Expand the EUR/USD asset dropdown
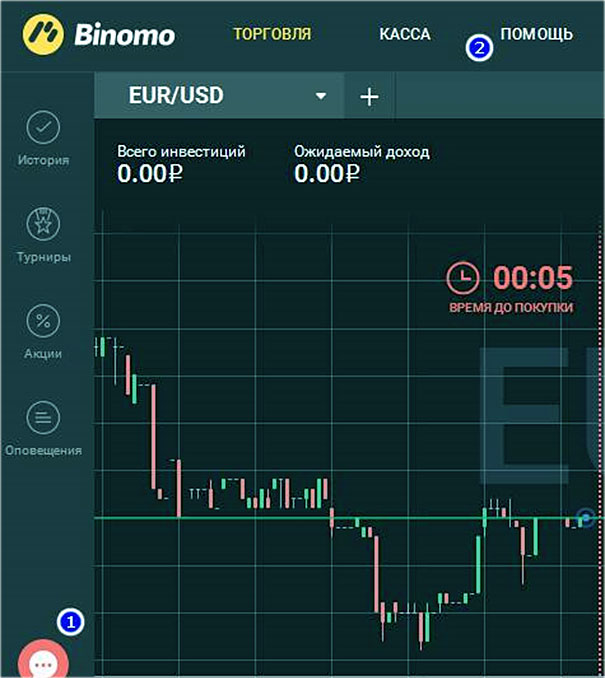Viewport: 605px width, 678px height. 321,97
